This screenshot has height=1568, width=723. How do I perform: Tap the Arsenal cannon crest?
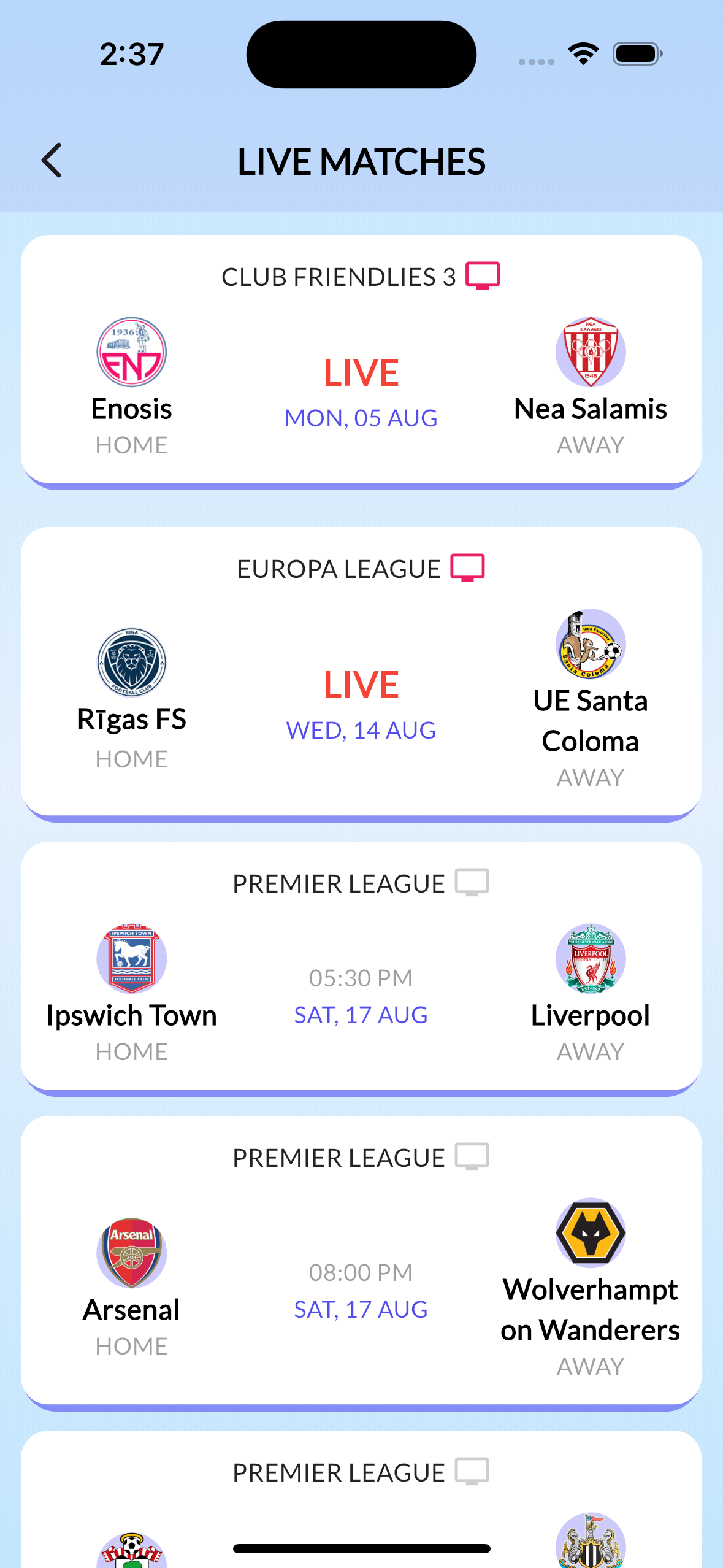coord(131,1253)
